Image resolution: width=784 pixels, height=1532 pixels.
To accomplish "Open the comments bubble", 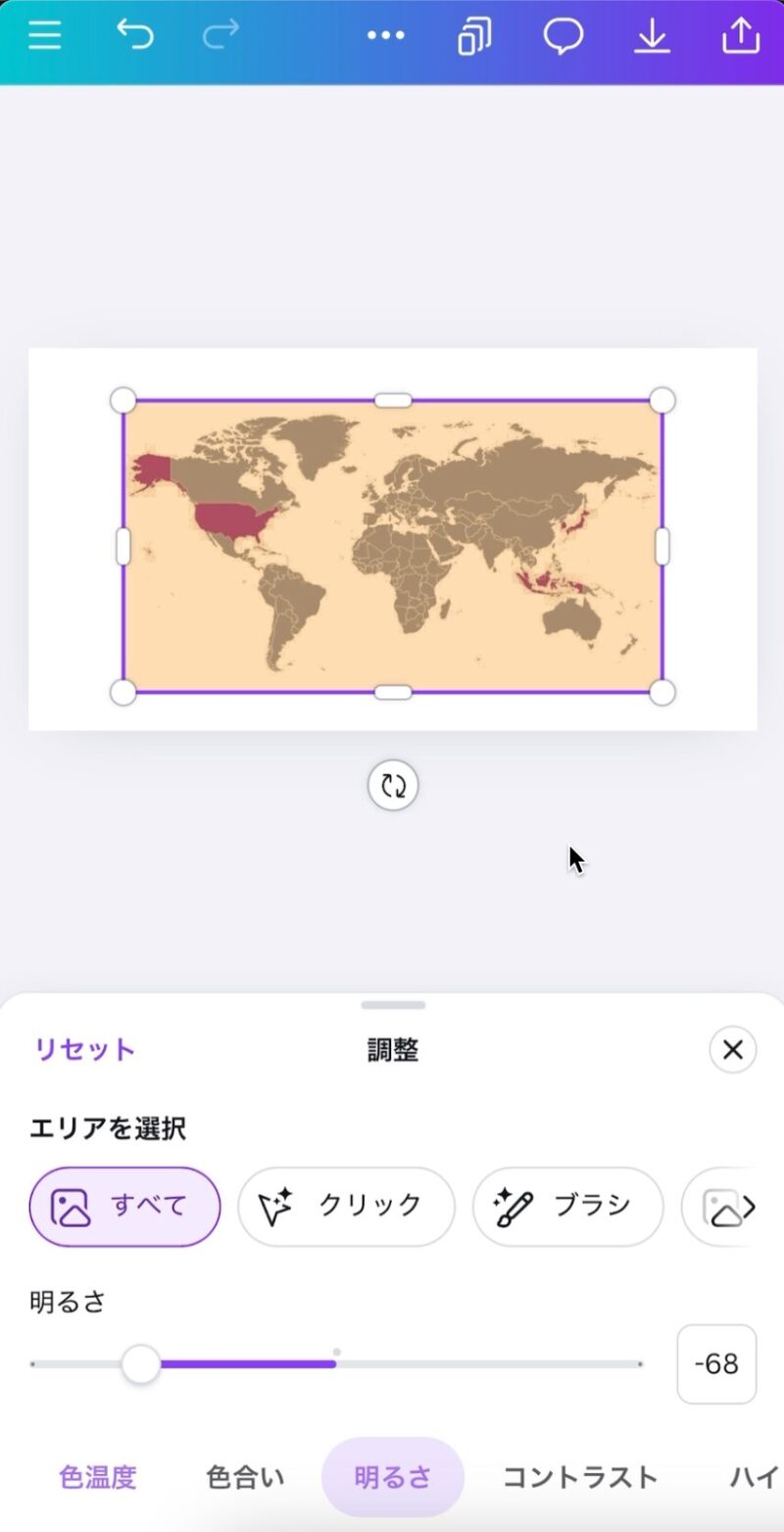I will click(563, 36).
